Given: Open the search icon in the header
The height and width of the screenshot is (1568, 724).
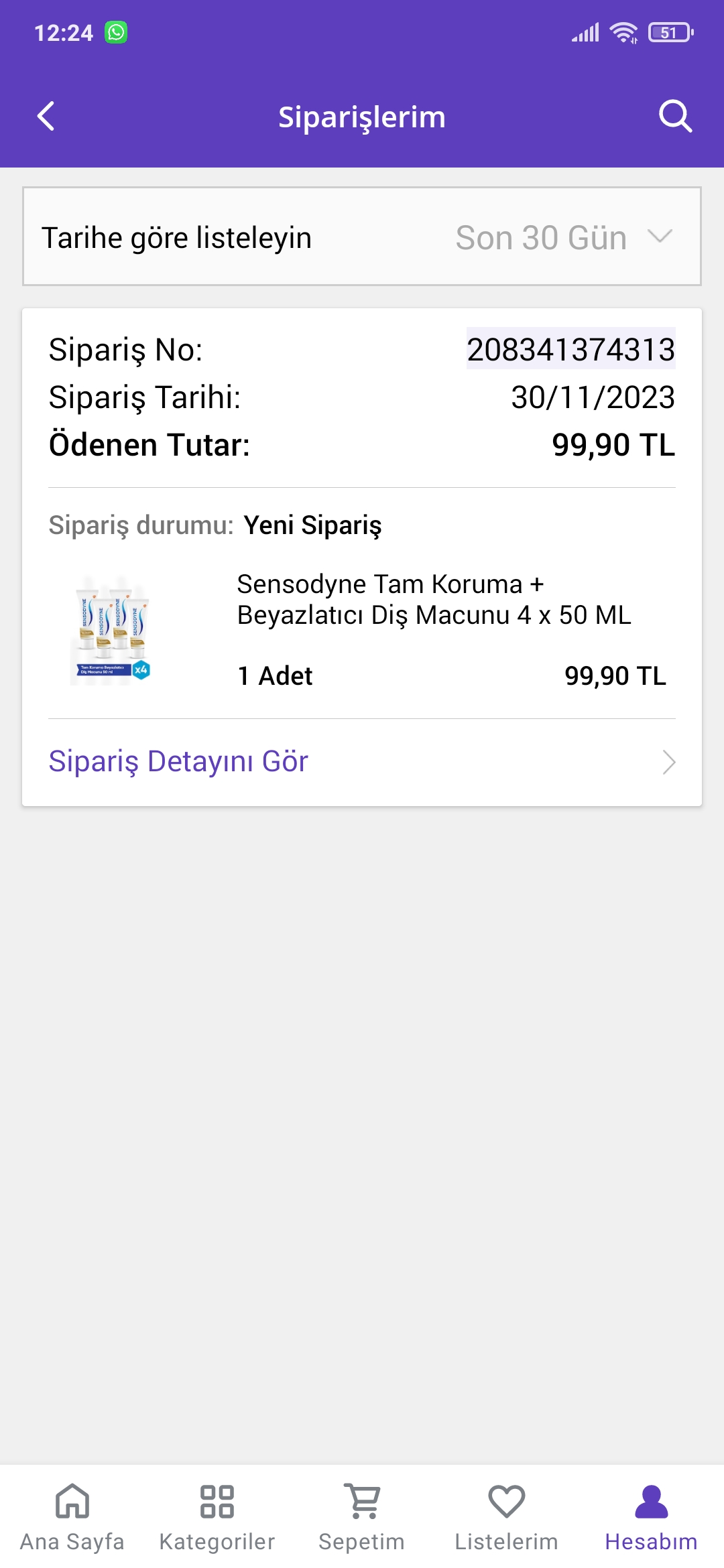Looking at the screenshot, I should 676,116.
